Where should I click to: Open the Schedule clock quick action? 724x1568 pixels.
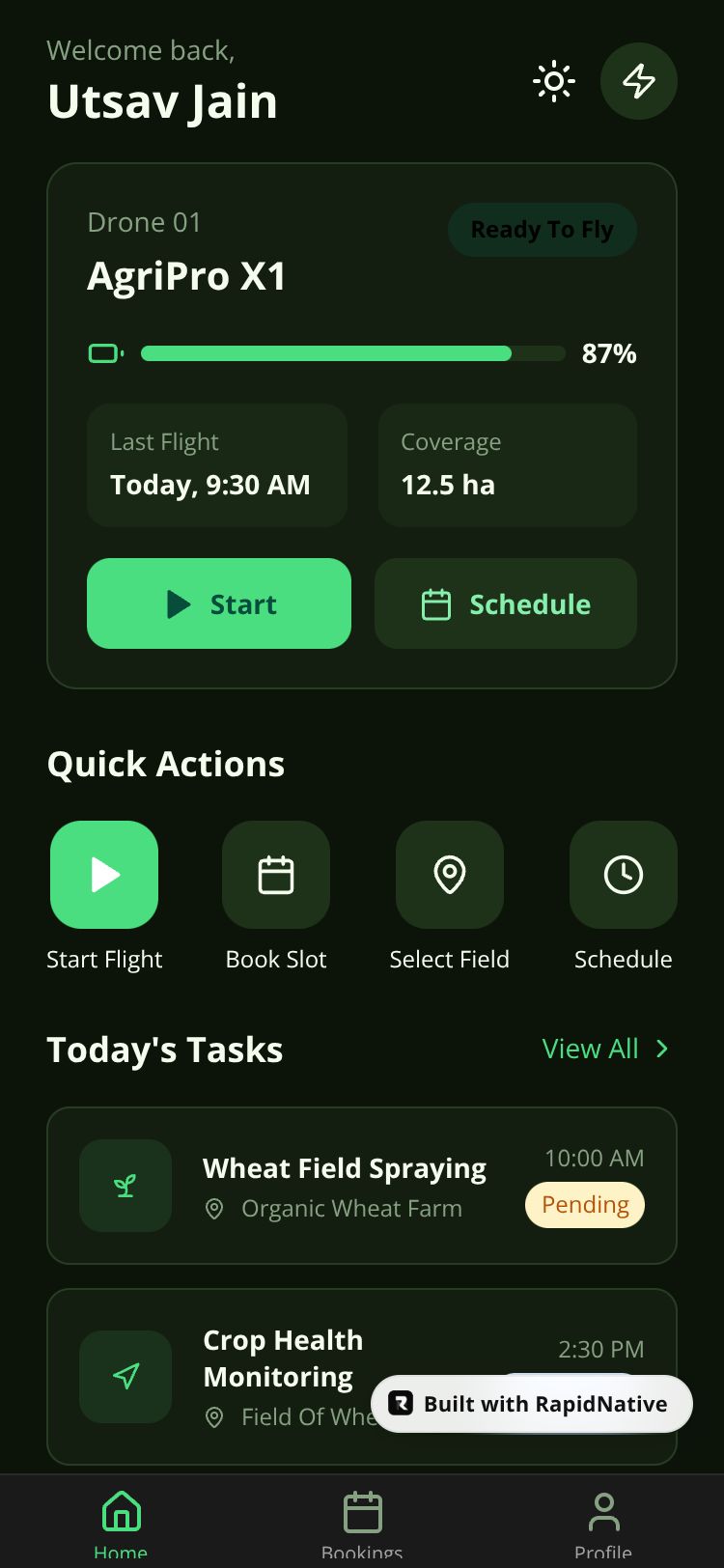tap(623, 875)
